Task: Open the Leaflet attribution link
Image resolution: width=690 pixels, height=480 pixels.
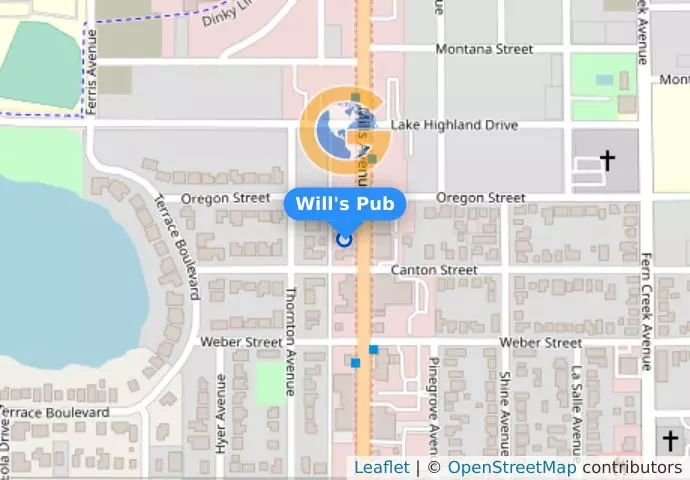Action: [381, 468]
